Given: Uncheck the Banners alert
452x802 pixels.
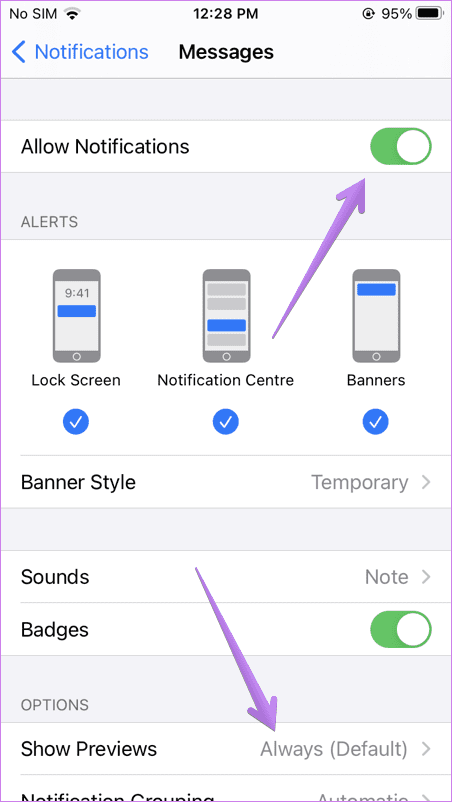Looking at the screenshot, I should click(x=376, y=422).
